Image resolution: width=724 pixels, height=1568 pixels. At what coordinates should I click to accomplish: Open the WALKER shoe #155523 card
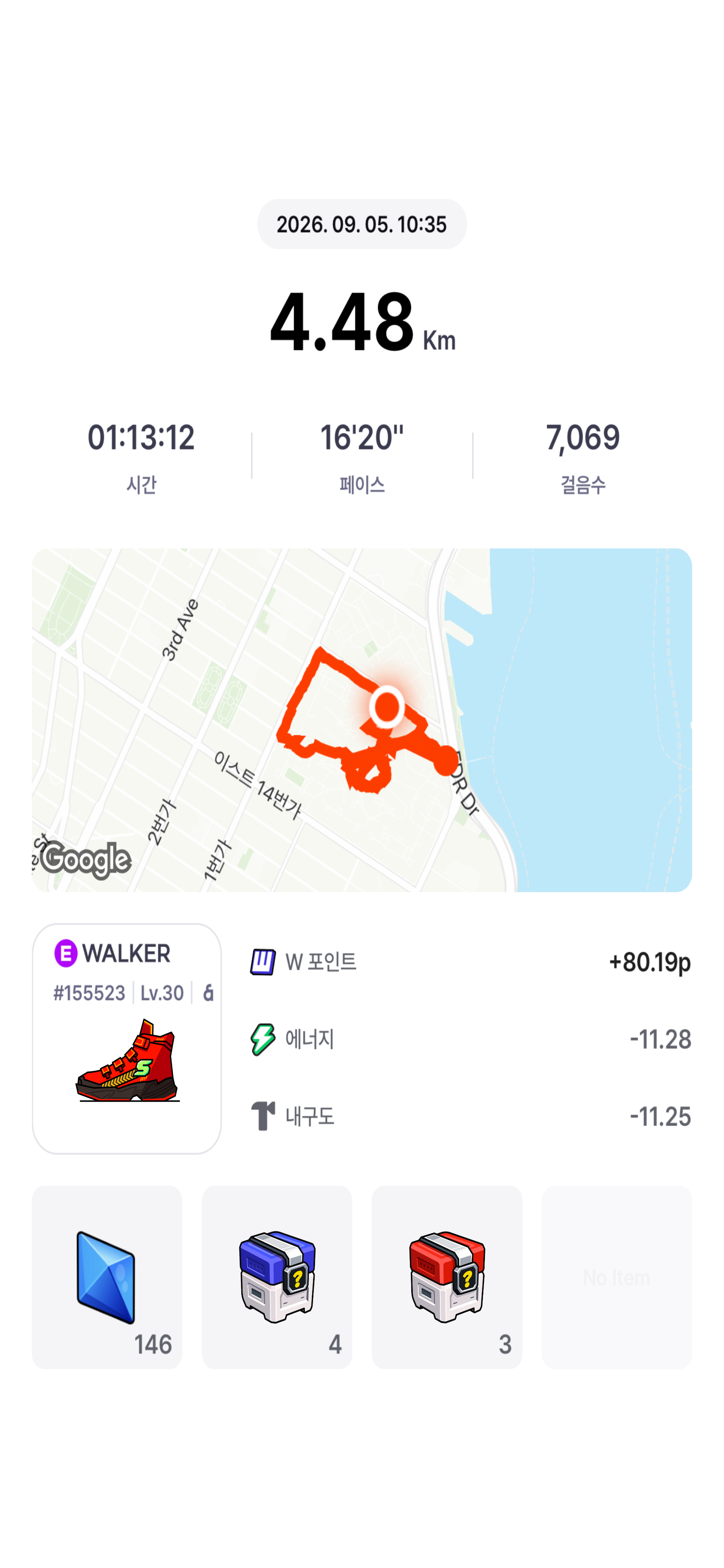click(x=126, y=1038)
